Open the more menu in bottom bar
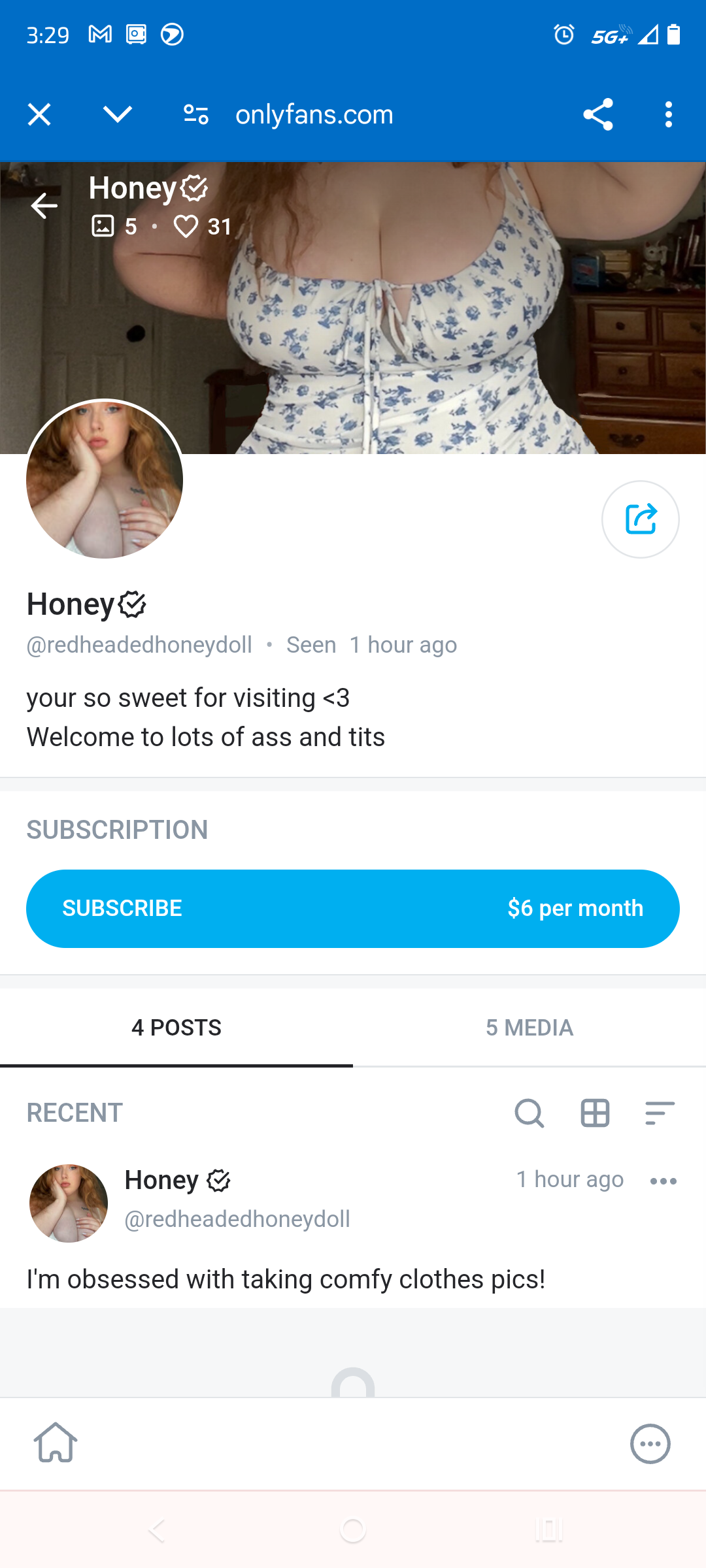 click(650, 1443)
